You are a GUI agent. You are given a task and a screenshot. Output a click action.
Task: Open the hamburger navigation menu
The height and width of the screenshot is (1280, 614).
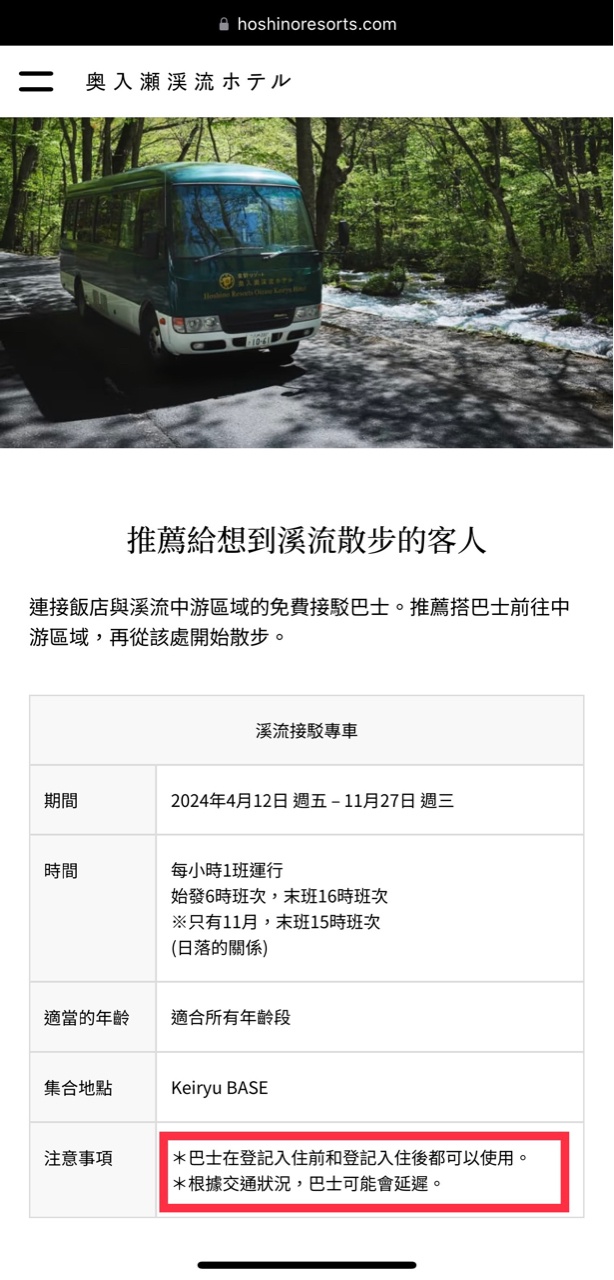[36, 81]
